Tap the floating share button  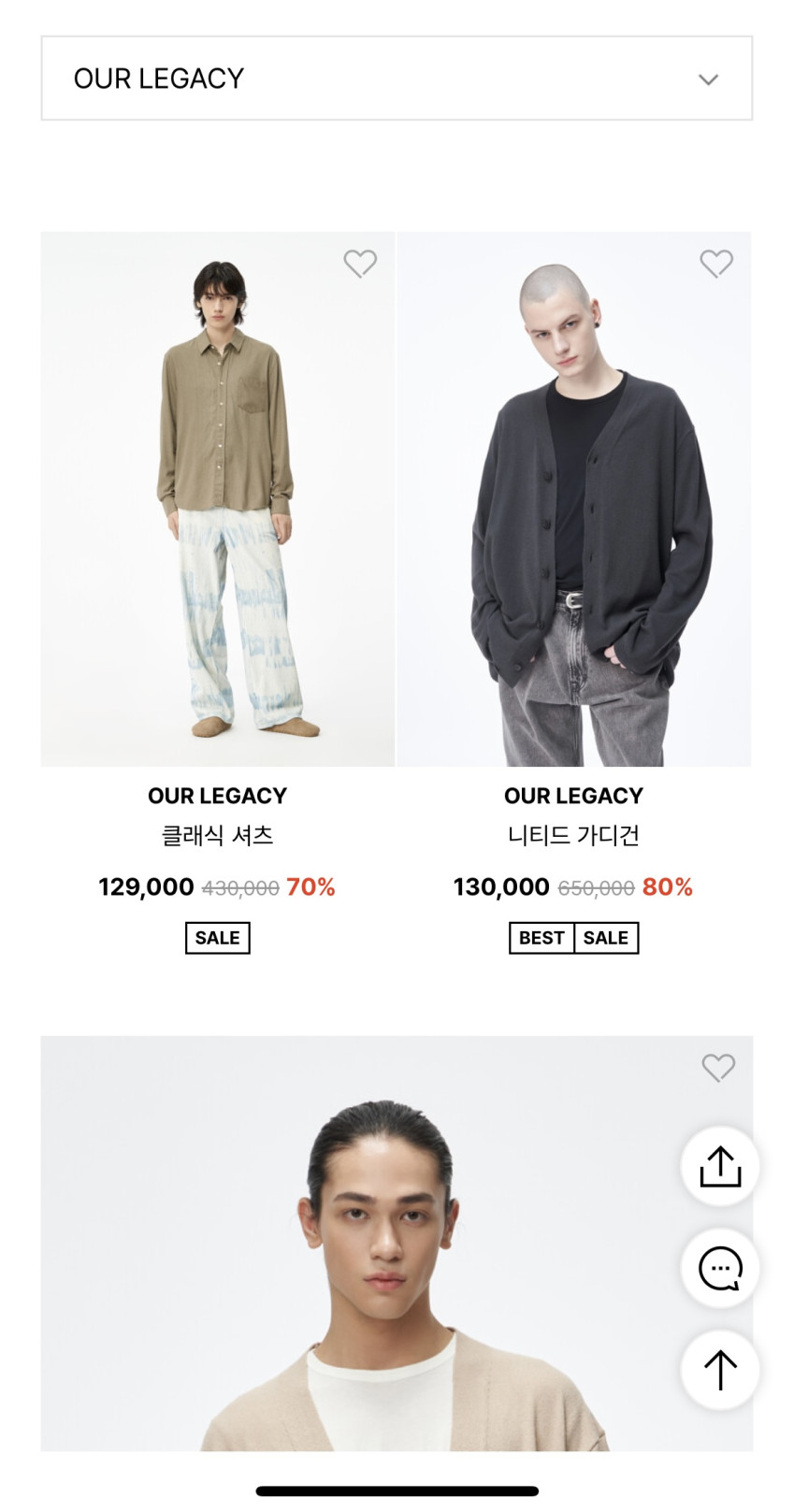719,1166
